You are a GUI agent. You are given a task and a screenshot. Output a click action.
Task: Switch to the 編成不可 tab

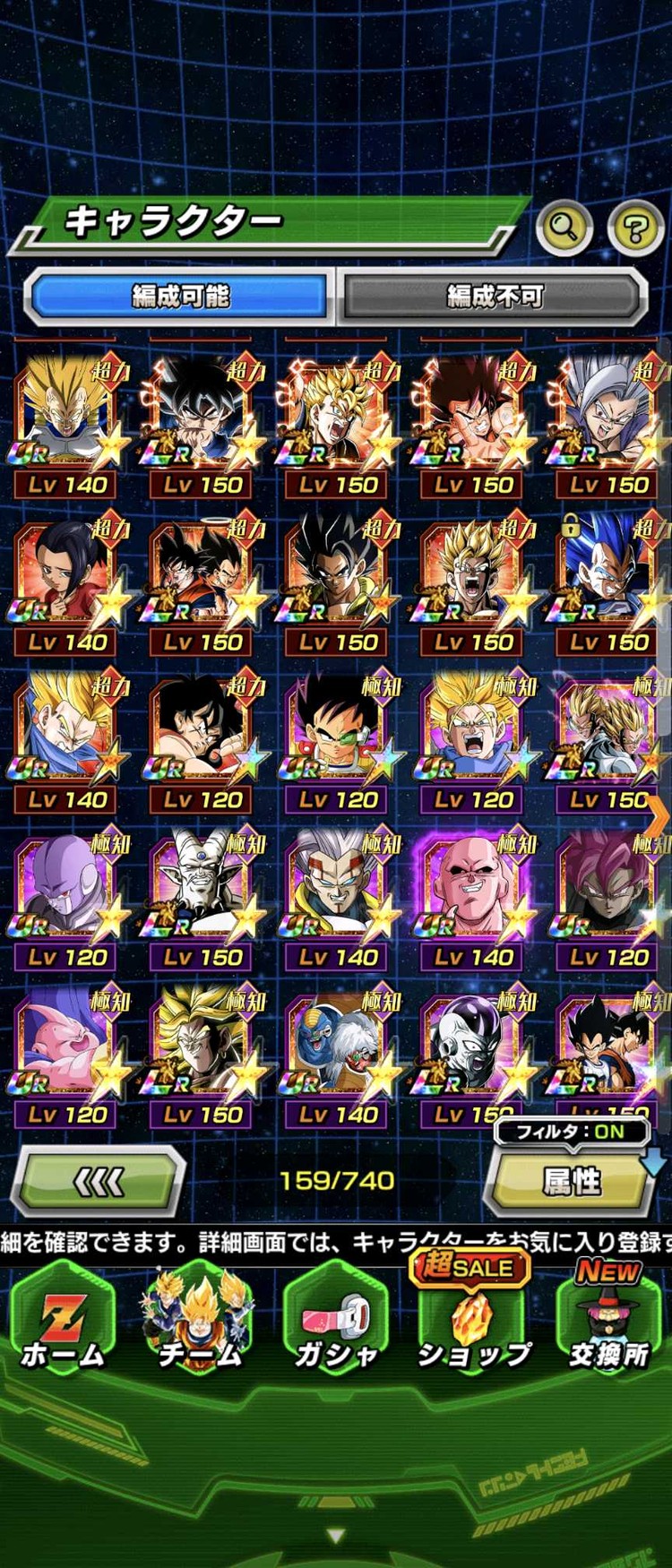click(495, 296)
